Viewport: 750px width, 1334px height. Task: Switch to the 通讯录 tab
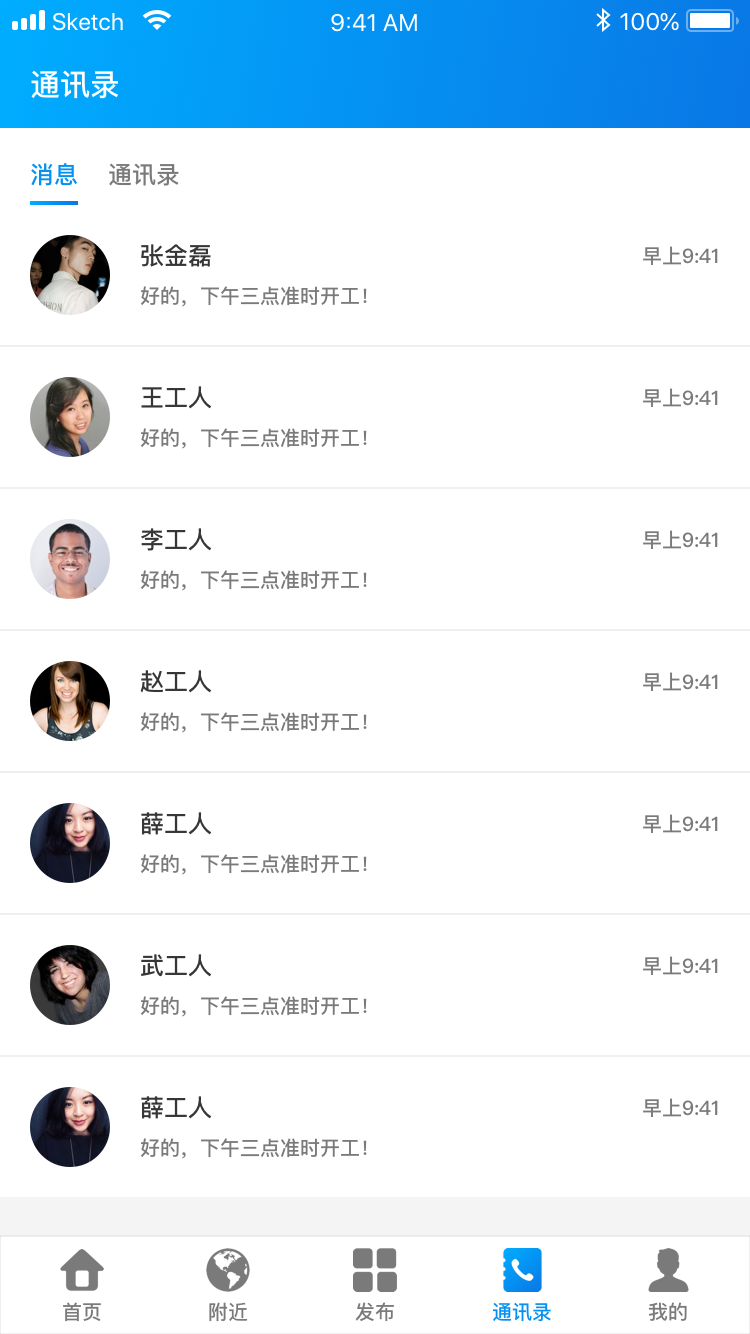(x=141, y=175)
